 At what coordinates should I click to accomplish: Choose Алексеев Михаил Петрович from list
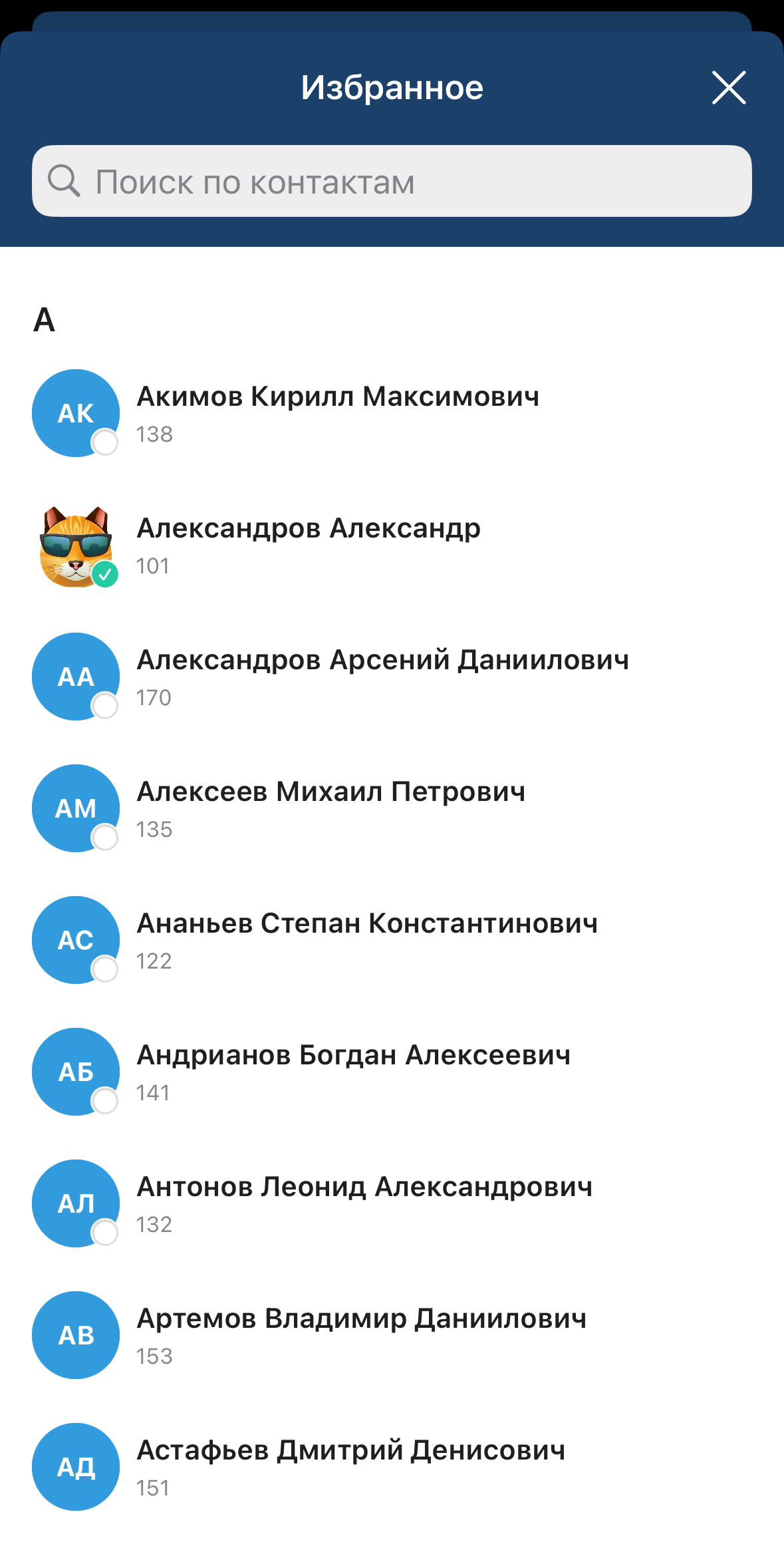click(x=331, y=808)
